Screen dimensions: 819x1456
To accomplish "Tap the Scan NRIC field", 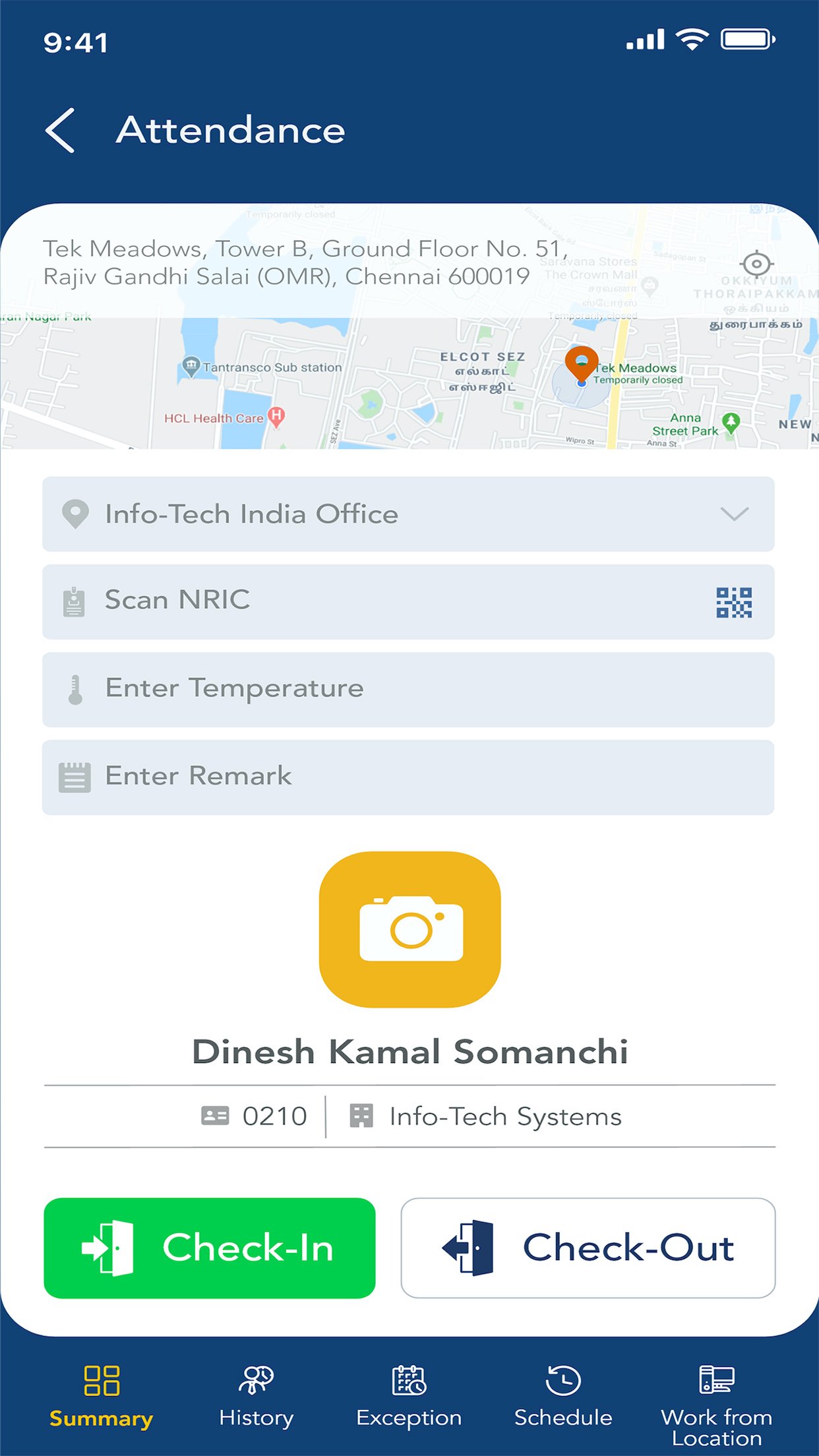I will click(x=369, y=601).
